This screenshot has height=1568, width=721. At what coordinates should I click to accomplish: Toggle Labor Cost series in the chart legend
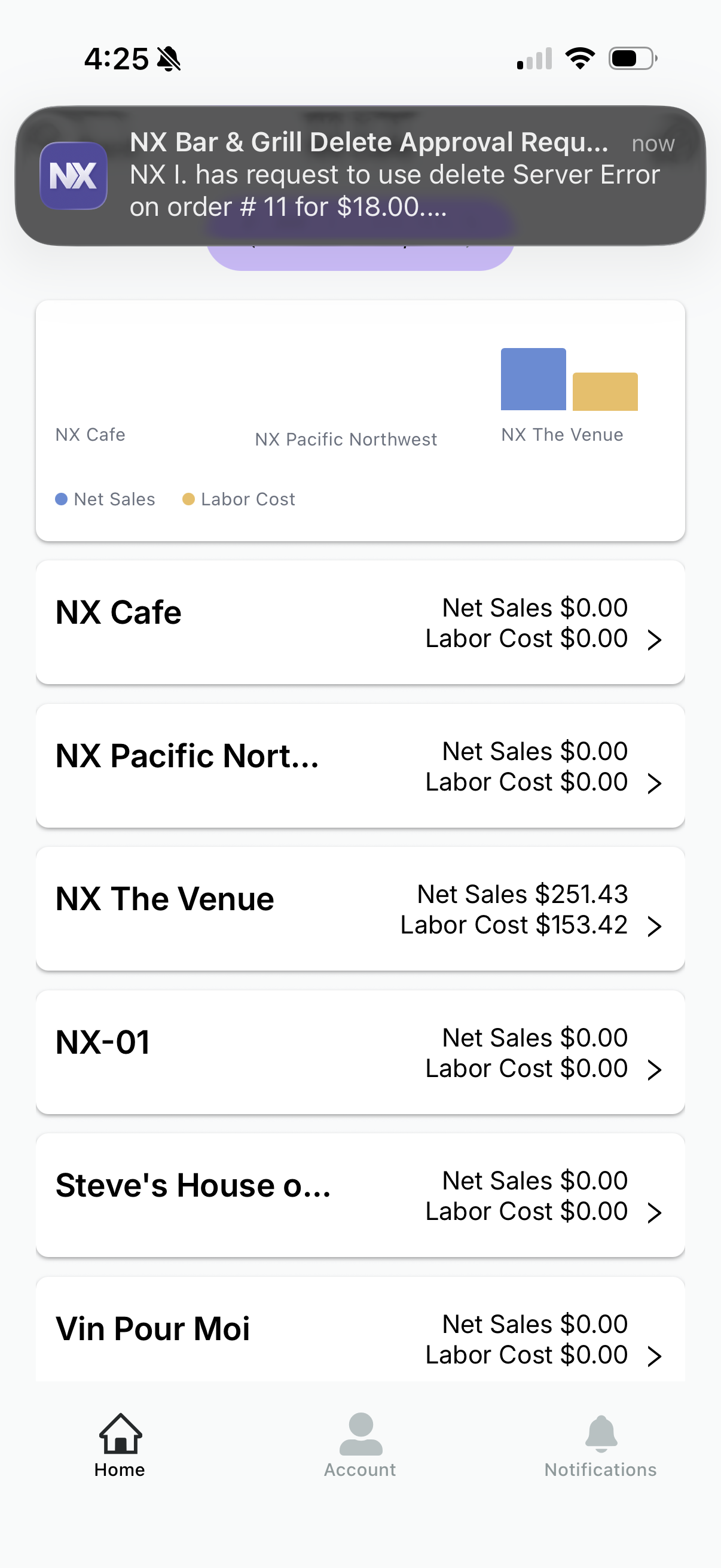[x=237, y=499]
